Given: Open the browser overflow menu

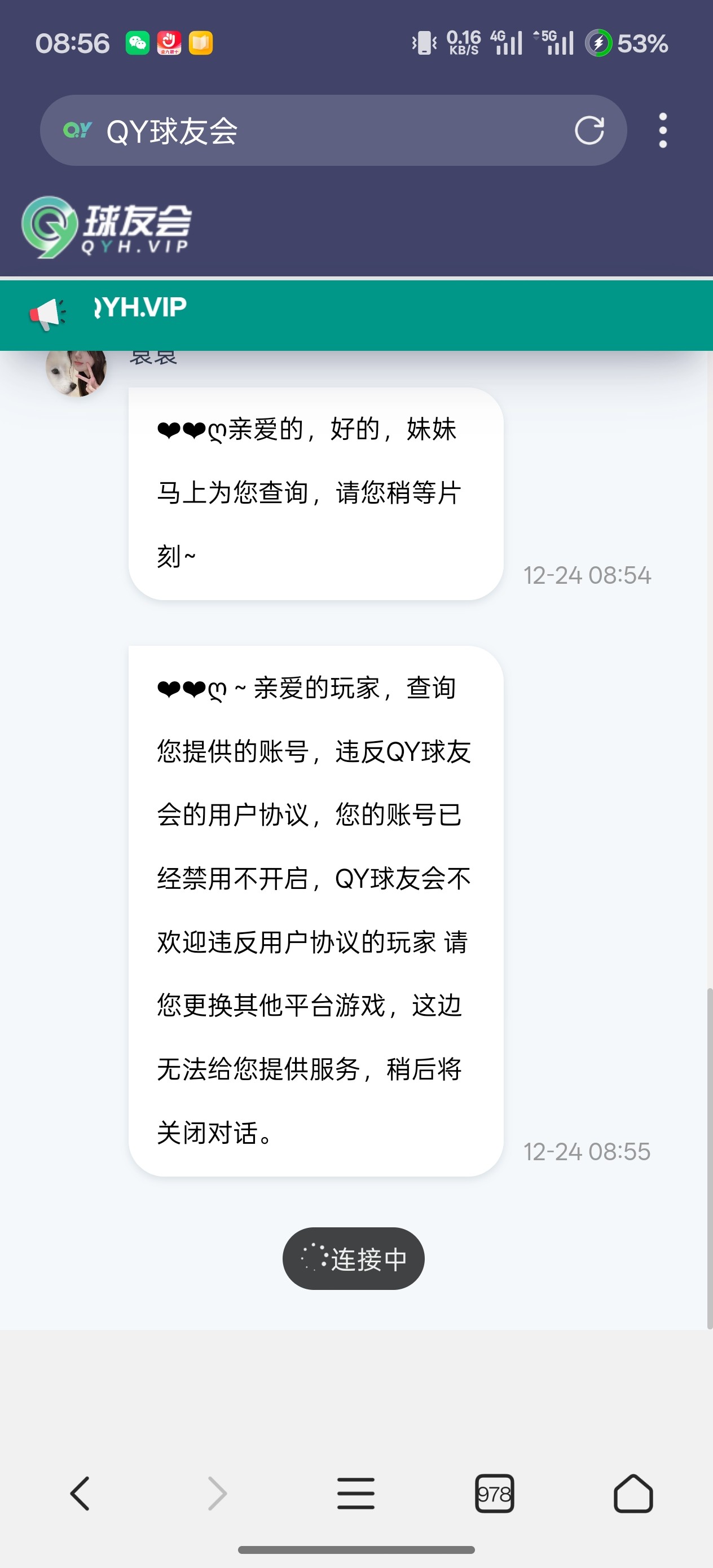Looking at the screenshot, I should coord(662,130).
